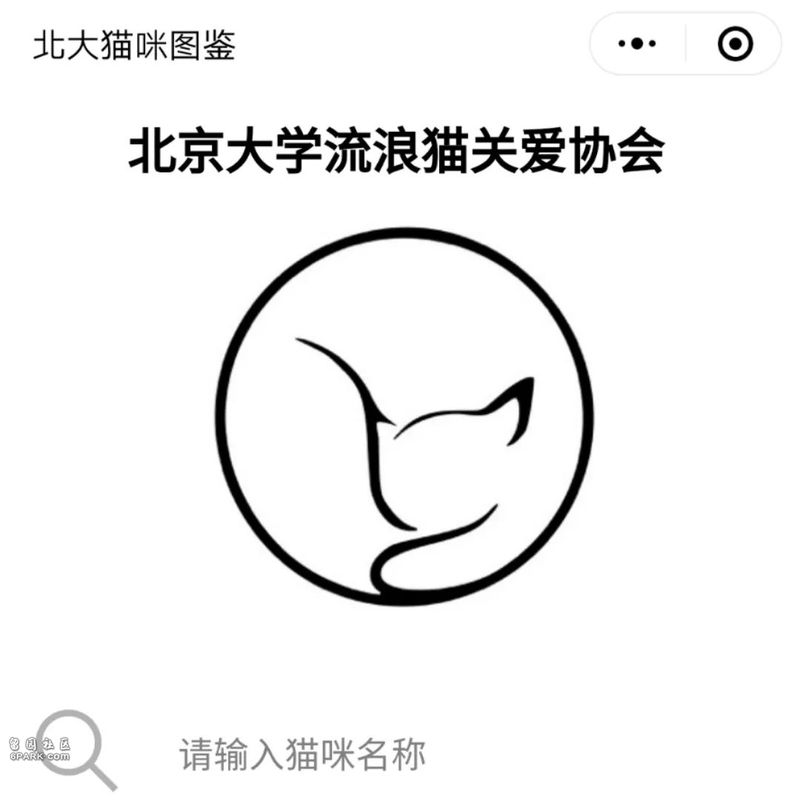Close the mini program with the circle button

pos(735,43)
